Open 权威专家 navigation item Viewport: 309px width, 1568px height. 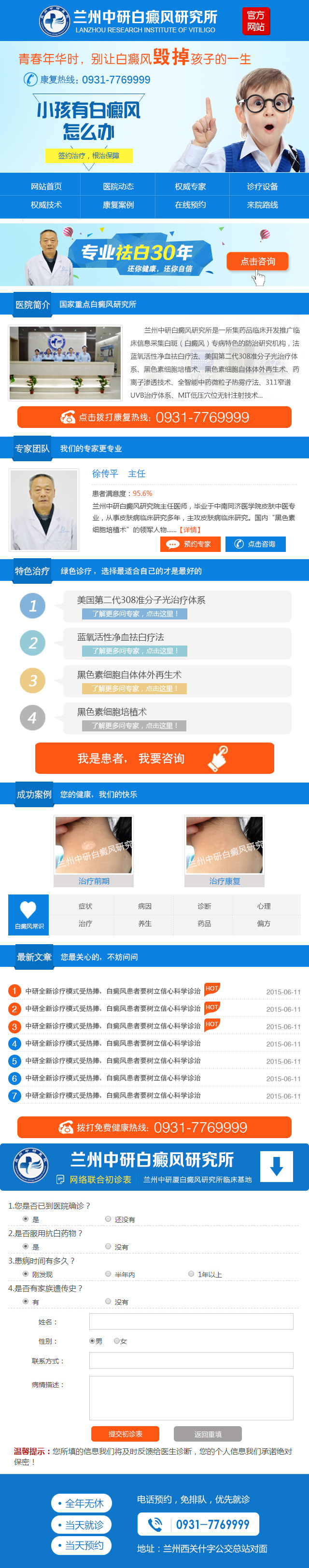[x=190, y=186]
